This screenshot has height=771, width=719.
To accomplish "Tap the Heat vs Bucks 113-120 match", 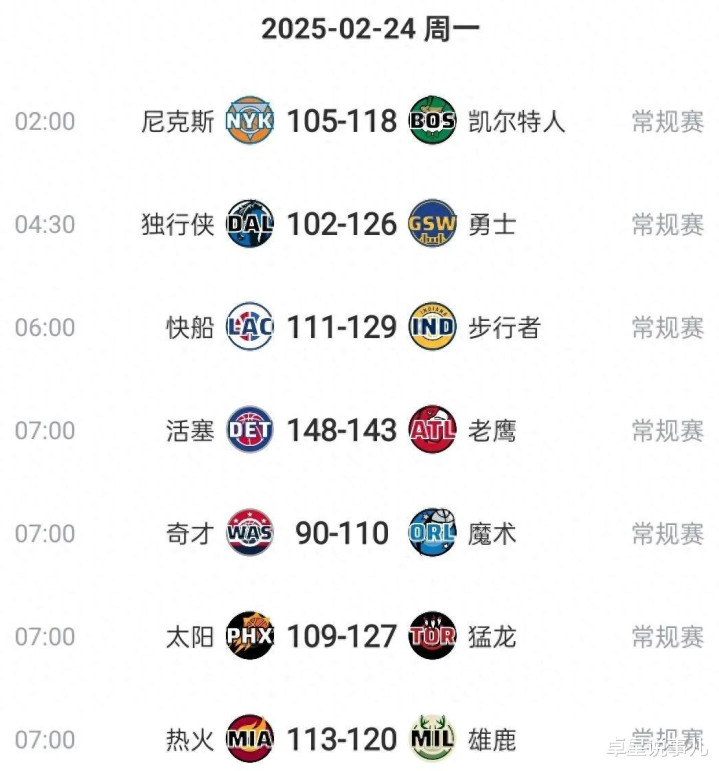I will 342,739.
